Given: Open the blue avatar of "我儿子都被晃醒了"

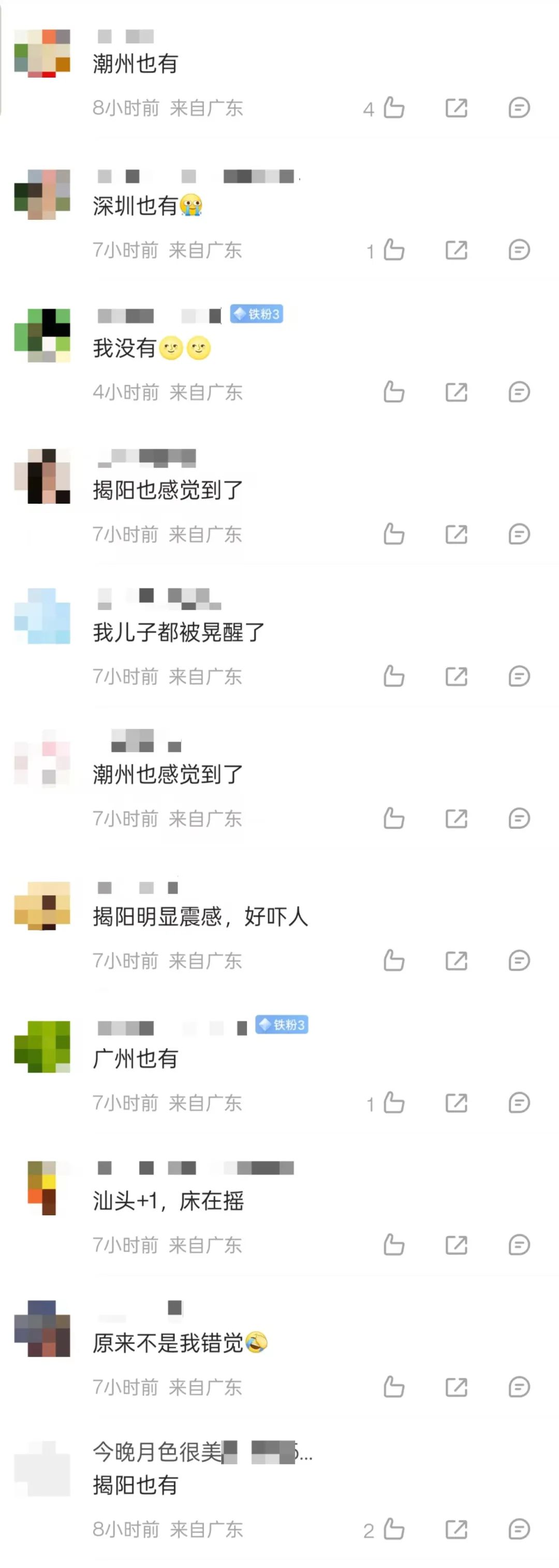Looking at the screenshot, I should [x=42, y=617].
